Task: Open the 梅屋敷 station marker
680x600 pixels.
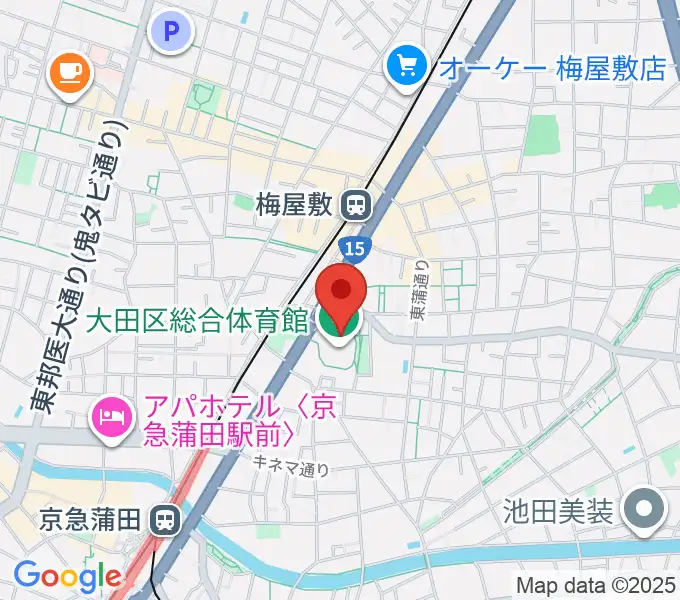Action: 354,206
